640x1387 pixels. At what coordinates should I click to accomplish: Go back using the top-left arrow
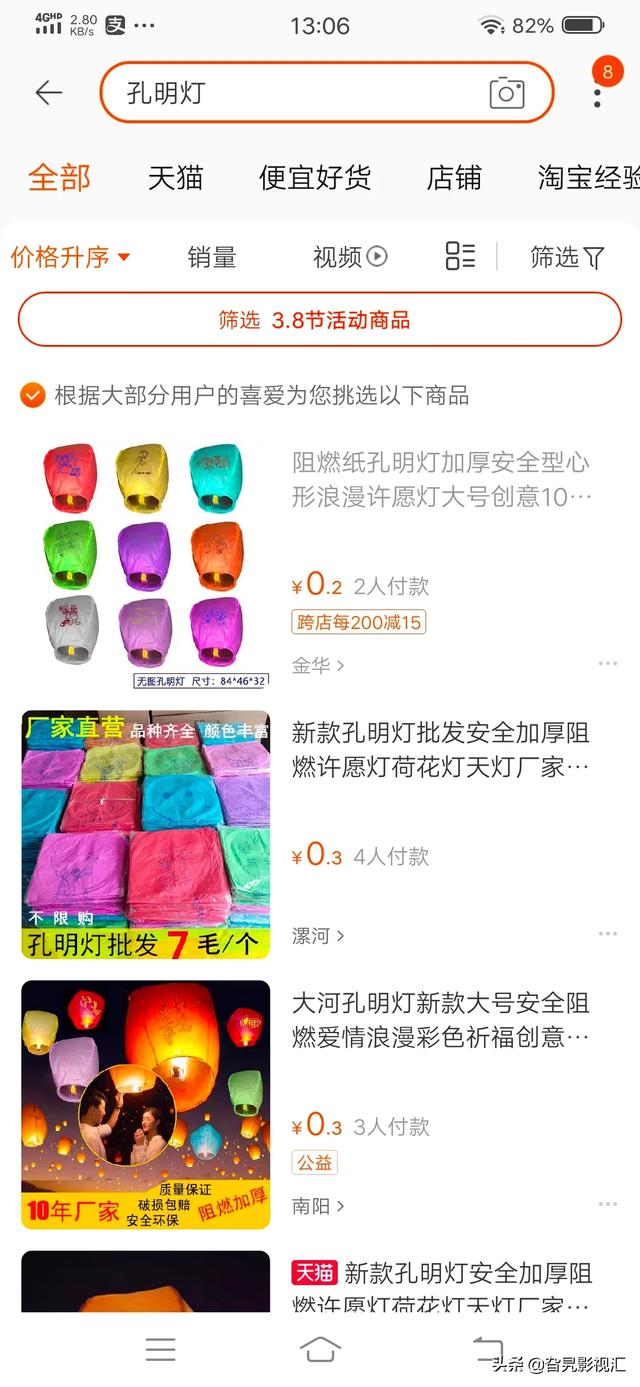click(48, 93)
